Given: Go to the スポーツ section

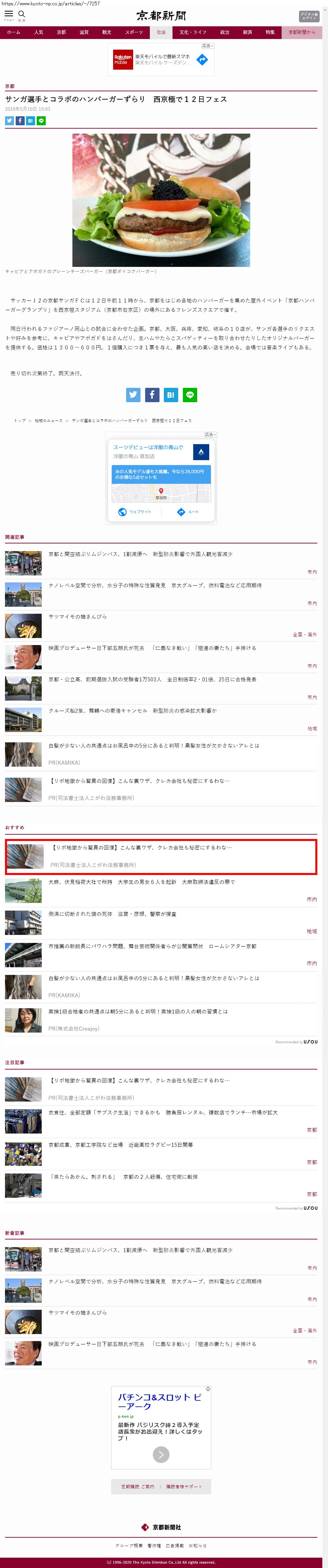Looking at the screenshot, I should [134, 32].
